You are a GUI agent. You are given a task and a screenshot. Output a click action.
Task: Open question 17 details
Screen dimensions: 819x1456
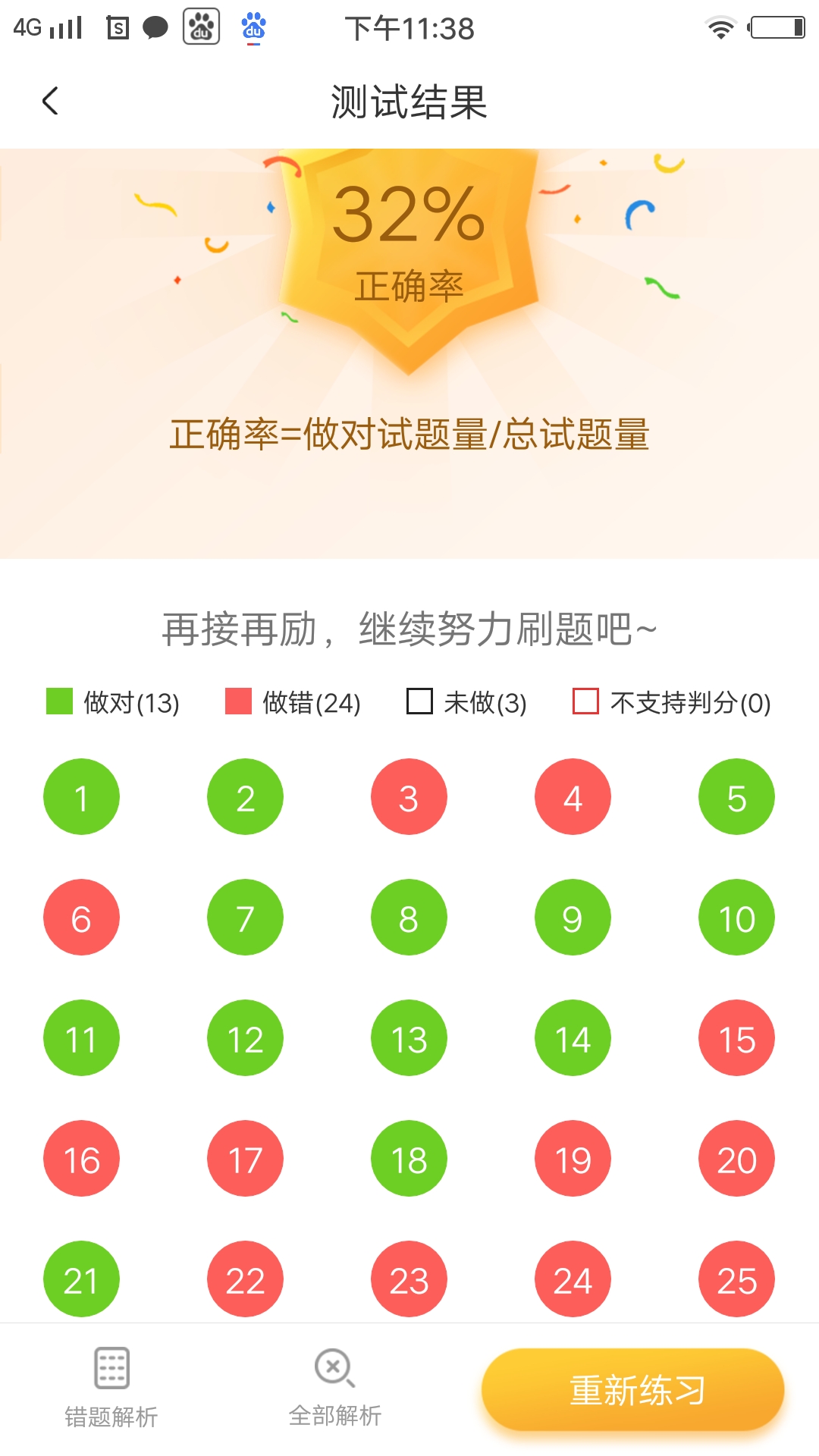coord(245,1159)
